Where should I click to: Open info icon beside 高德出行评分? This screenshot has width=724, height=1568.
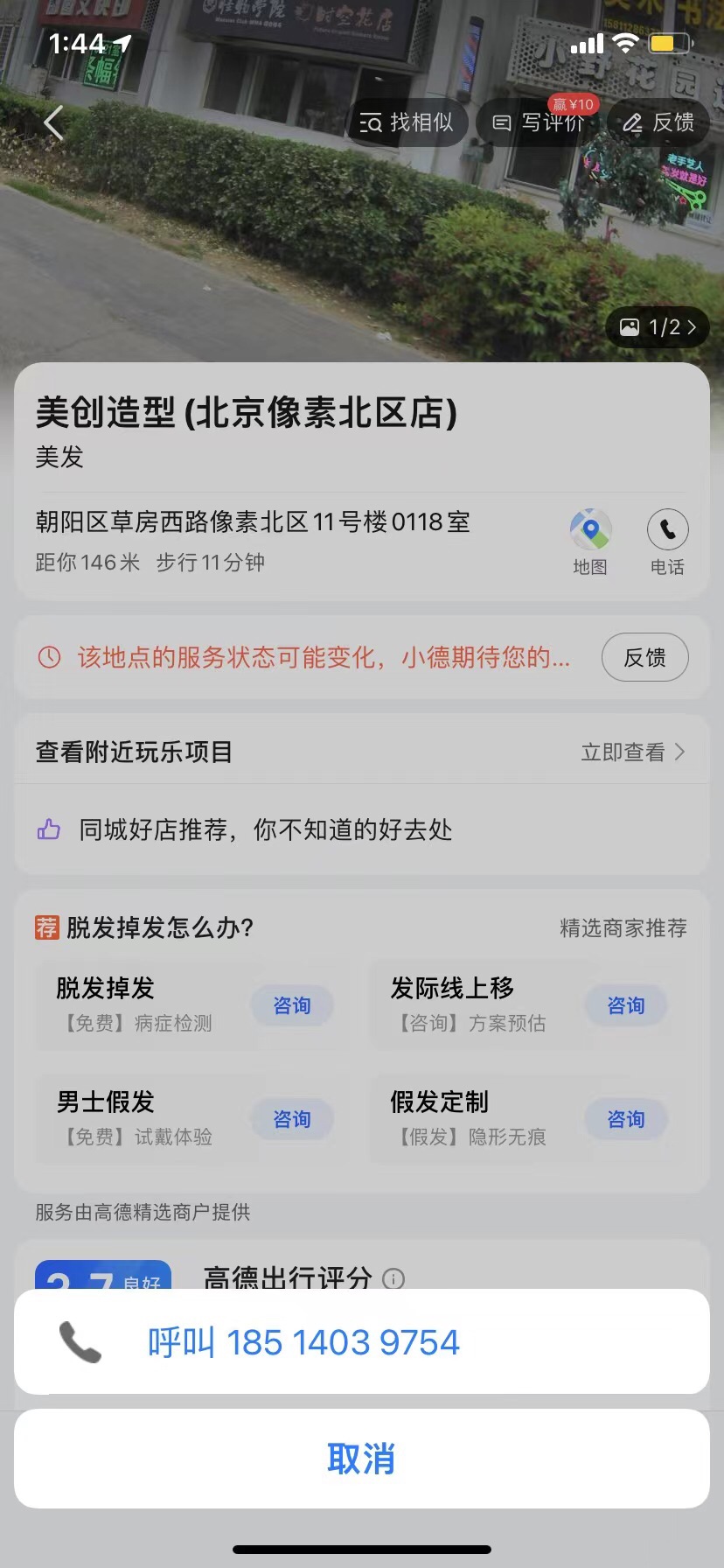394,1278
